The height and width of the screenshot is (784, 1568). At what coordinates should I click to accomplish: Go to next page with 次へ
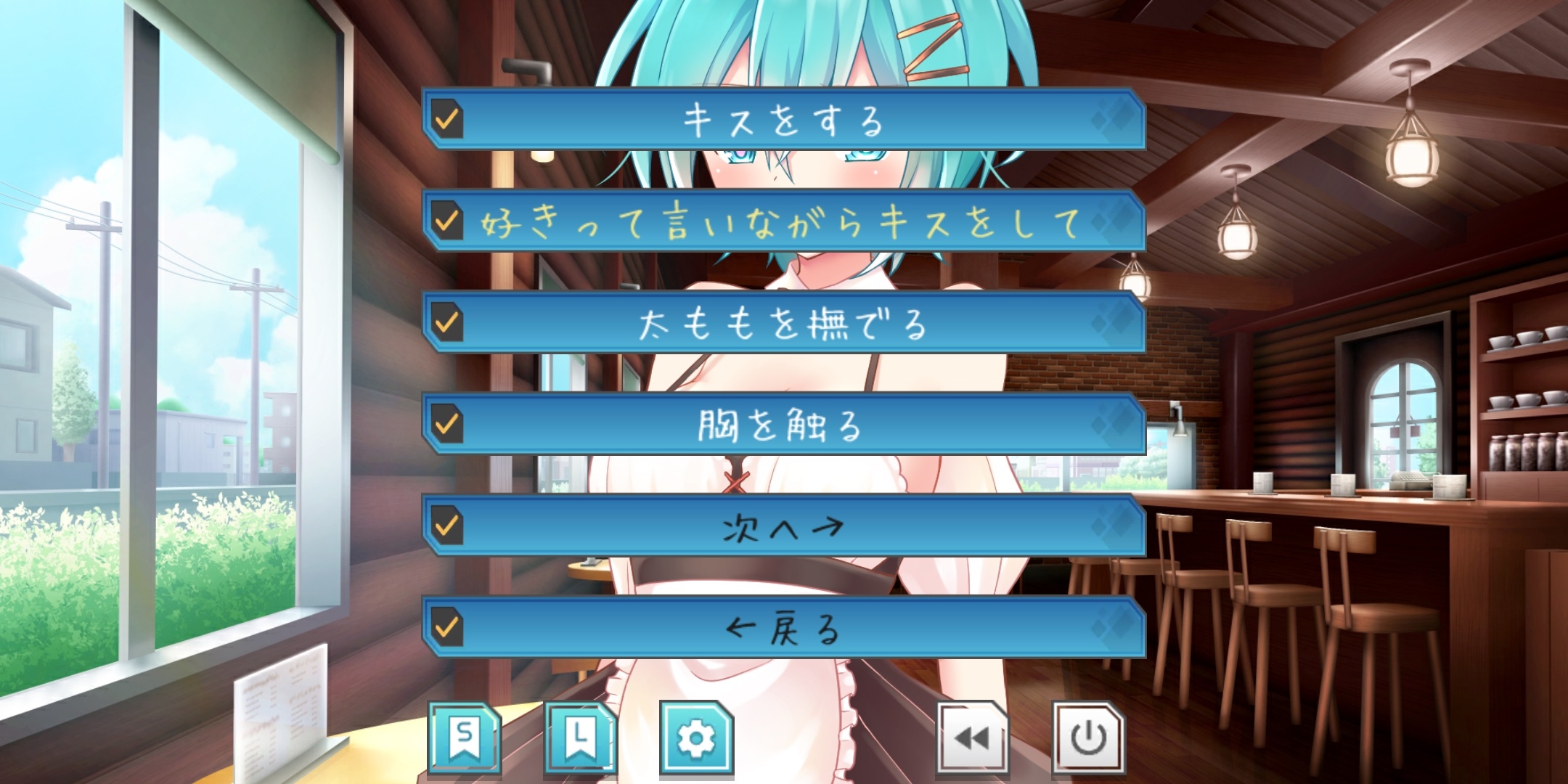(x=784, y=526)
